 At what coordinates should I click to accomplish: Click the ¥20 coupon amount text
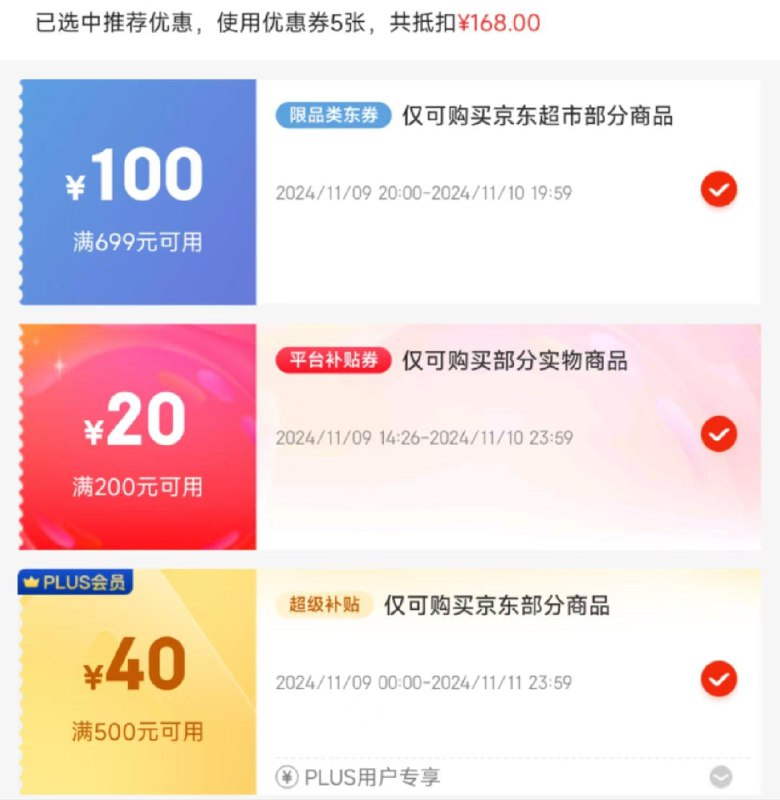[136, 426]
